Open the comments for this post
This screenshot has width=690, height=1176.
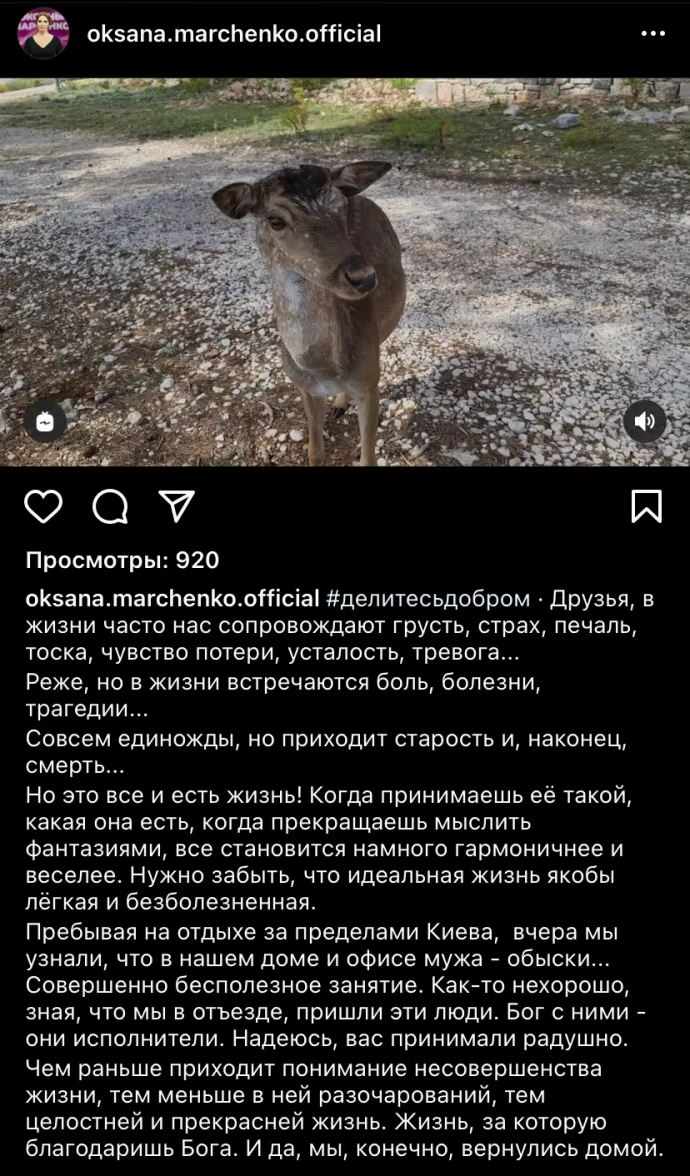click(110, 507)
